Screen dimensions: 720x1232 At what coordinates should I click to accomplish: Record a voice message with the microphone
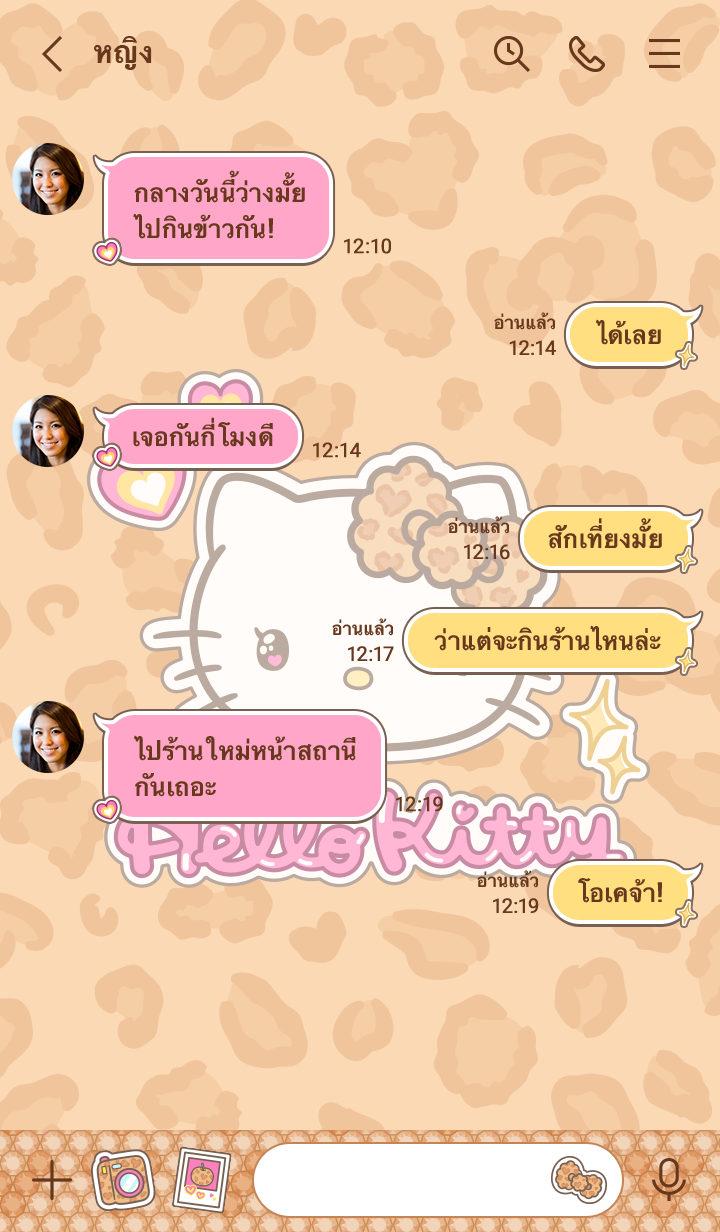pos(668,1180)
